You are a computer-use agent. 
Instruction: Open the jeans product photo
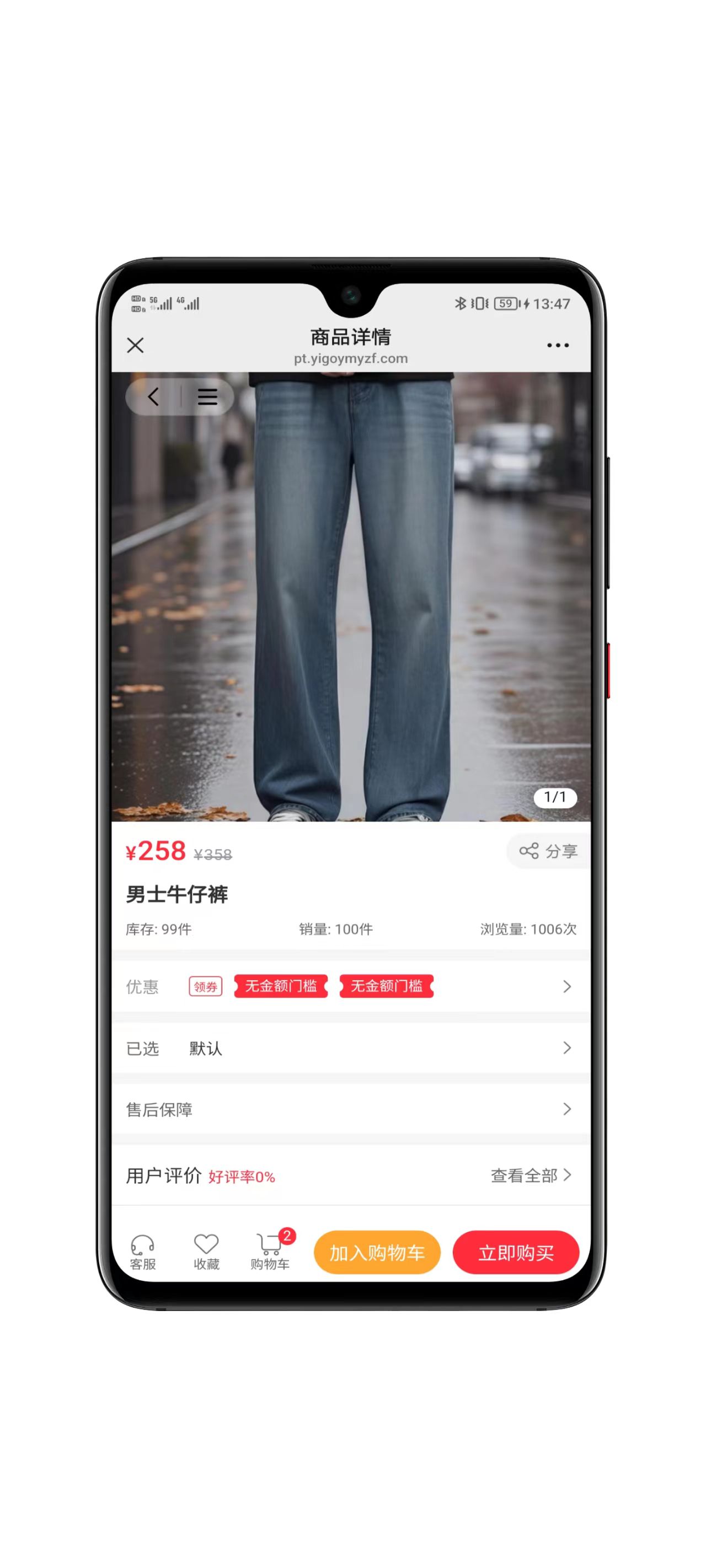point(351,597)
